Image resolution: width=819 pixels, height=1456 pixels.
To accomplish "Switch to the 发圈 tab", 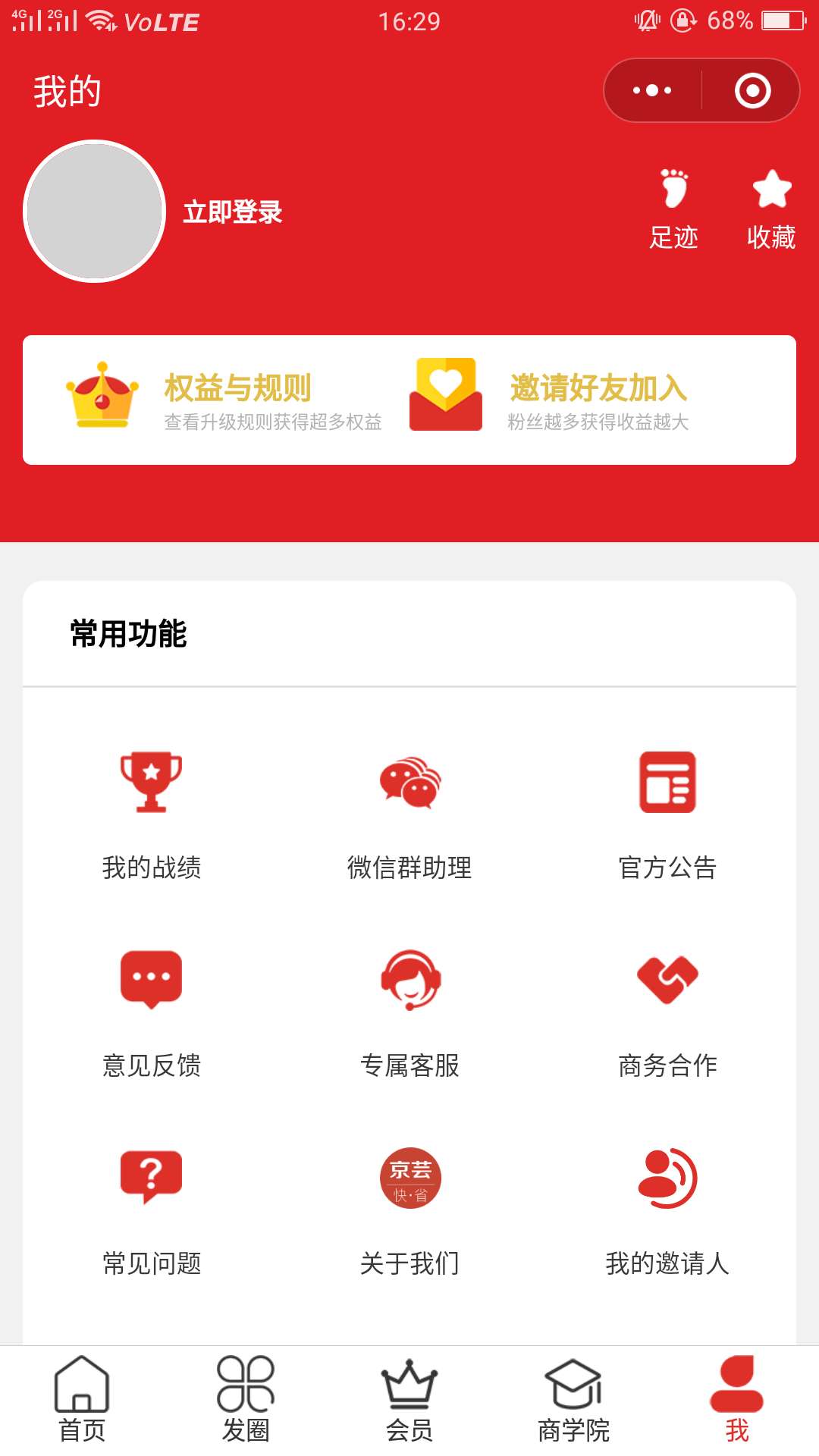I will (x=246, y=1400).
